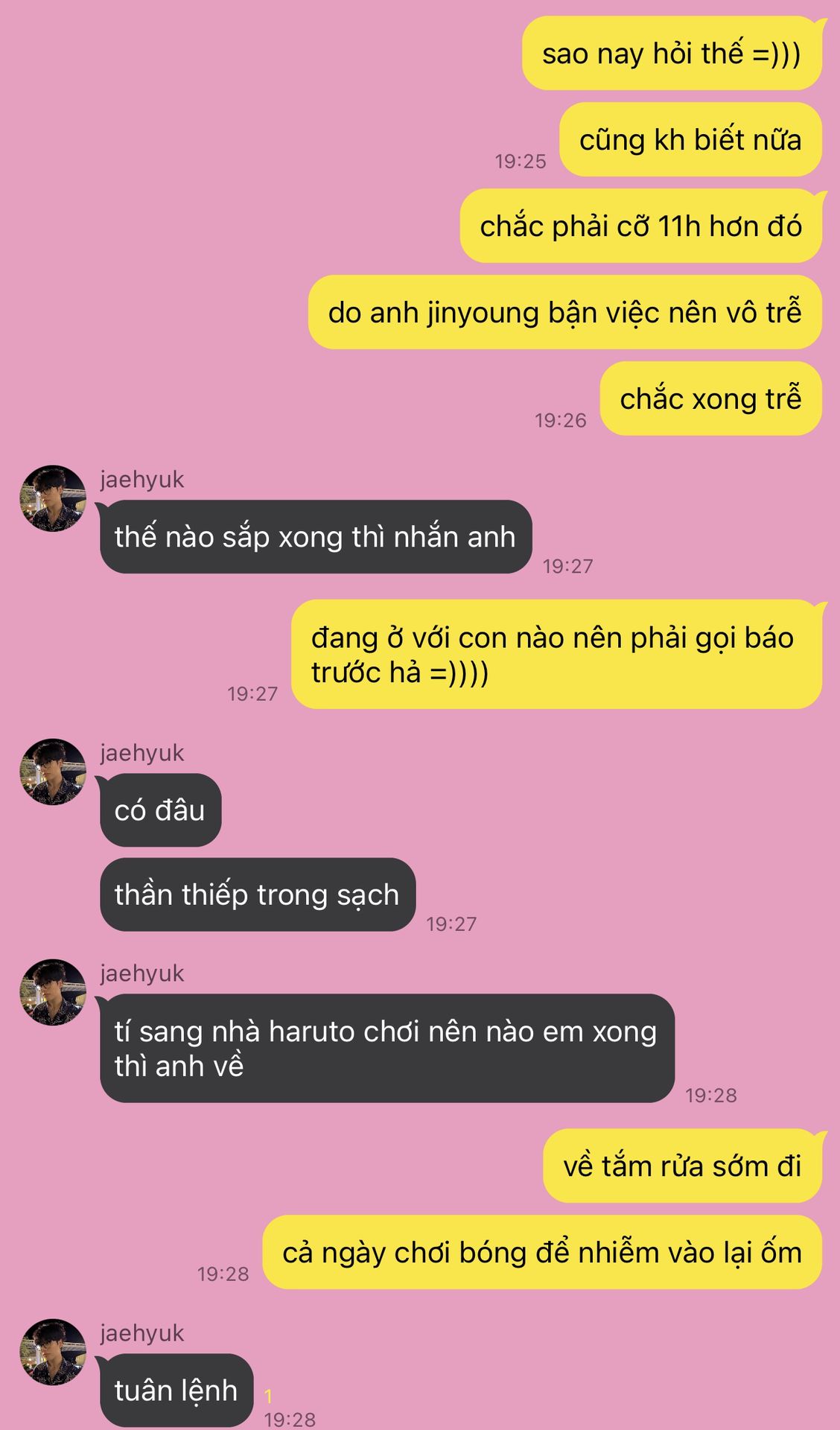Tap jaehyuk's avatar beside 'tuân lệnh'
The width and height of the screenshot is (840, 1430).
point(53,1352)
